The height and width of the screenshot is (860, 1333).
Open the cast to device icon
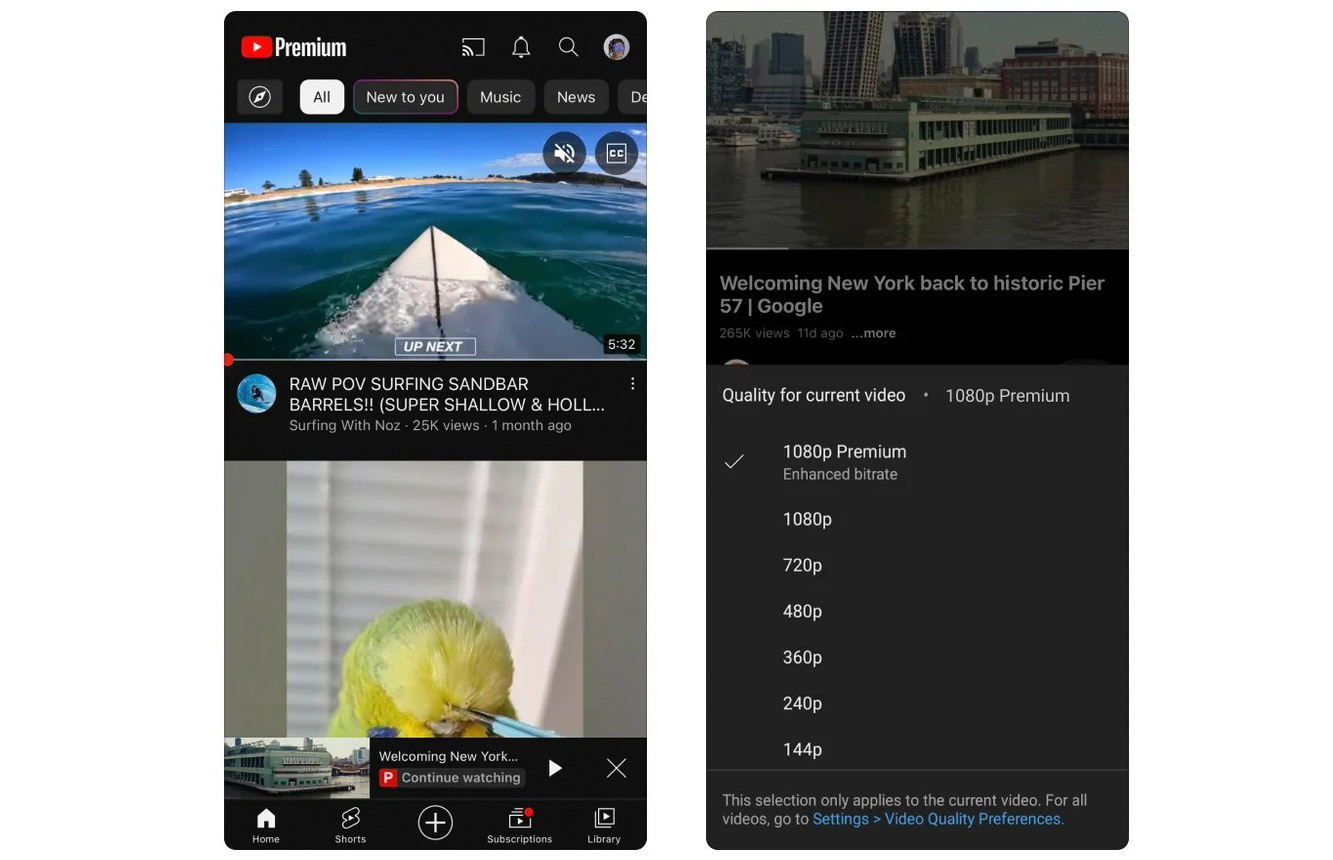pyautogui.click(x=473, y=47)
